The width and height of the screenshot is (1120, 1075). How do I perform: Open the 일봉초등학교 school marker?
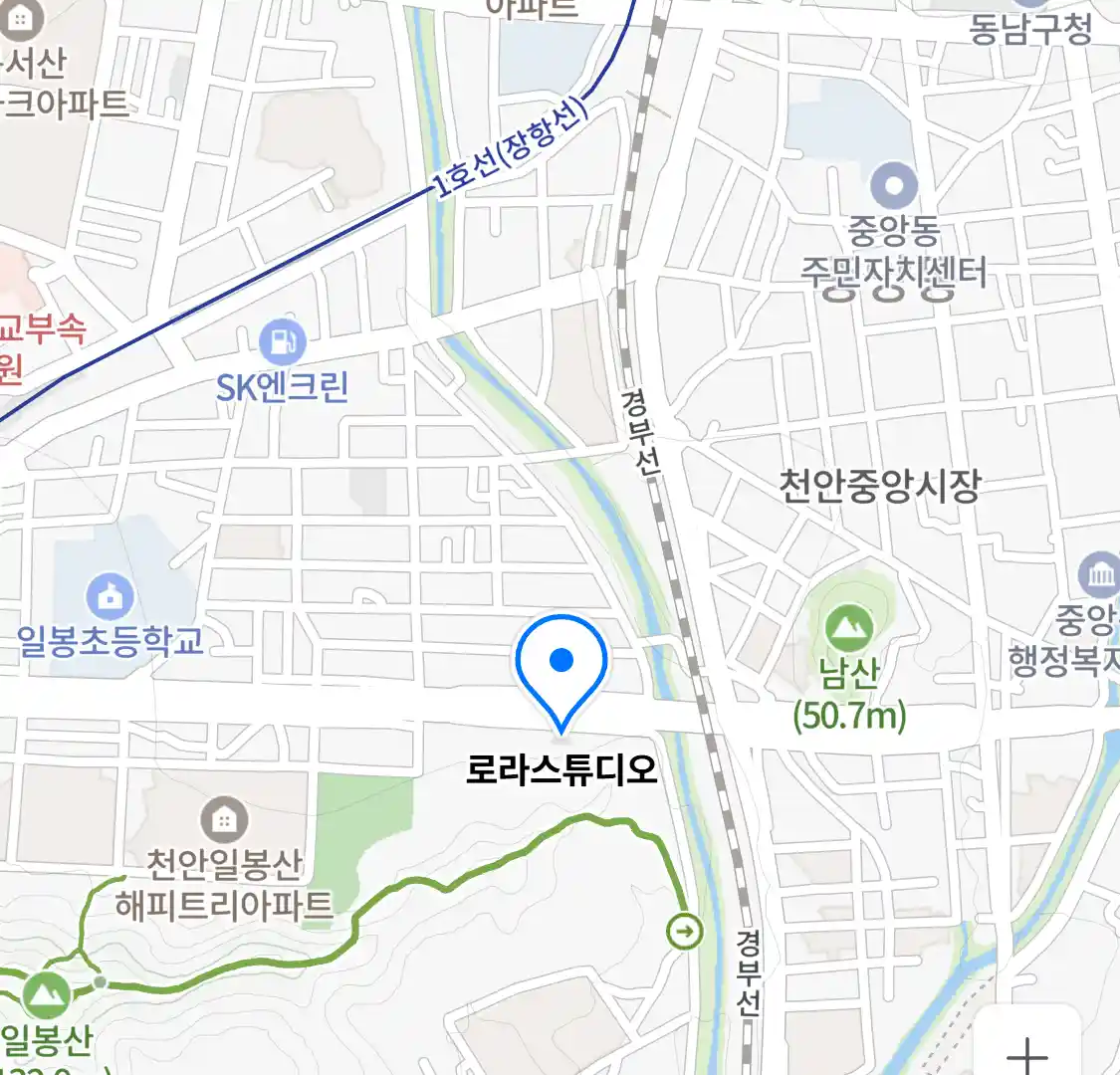111,596
